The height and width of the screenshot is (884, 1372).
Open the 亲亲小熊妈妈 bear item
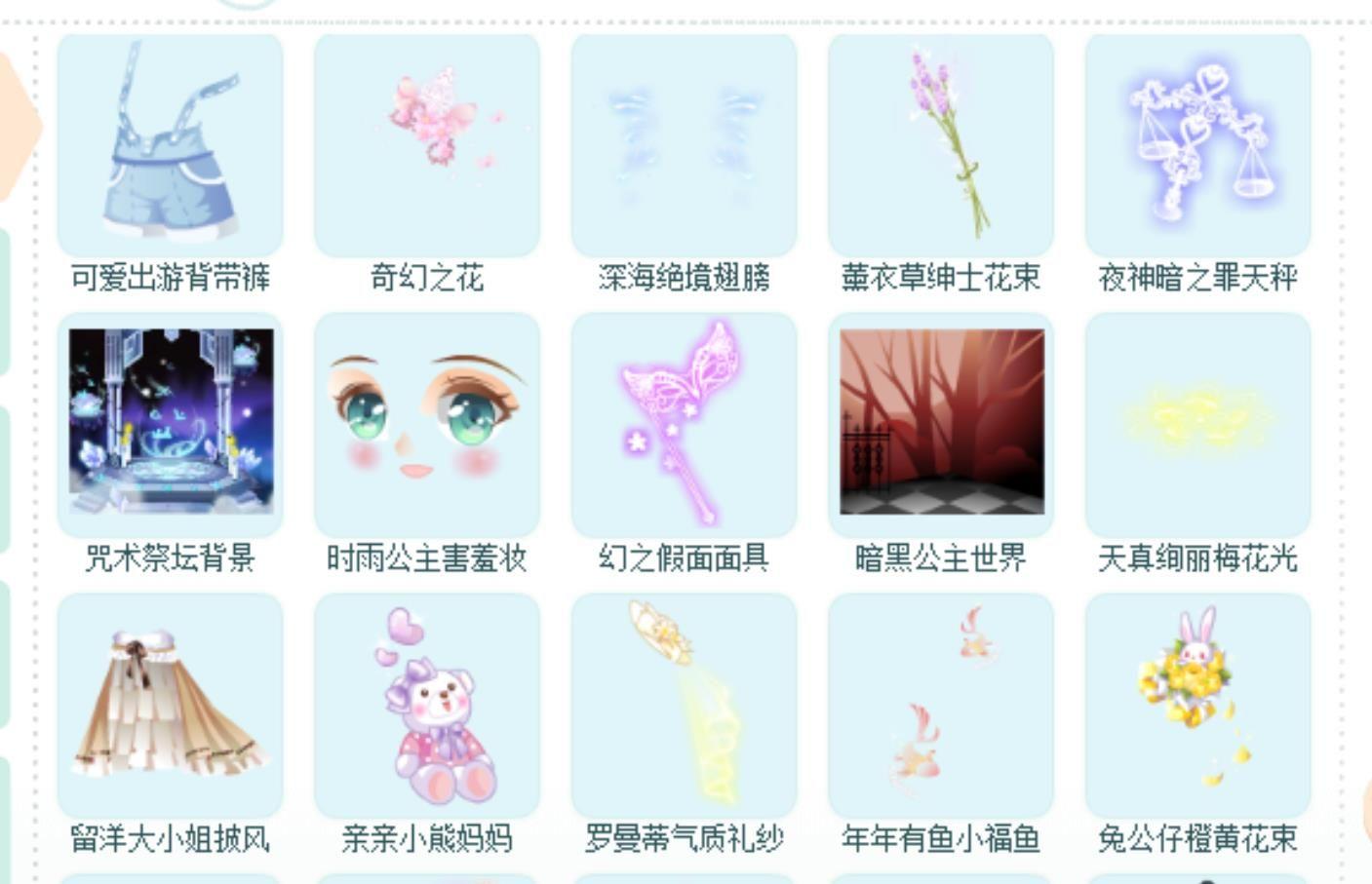[x=427, y=705]
